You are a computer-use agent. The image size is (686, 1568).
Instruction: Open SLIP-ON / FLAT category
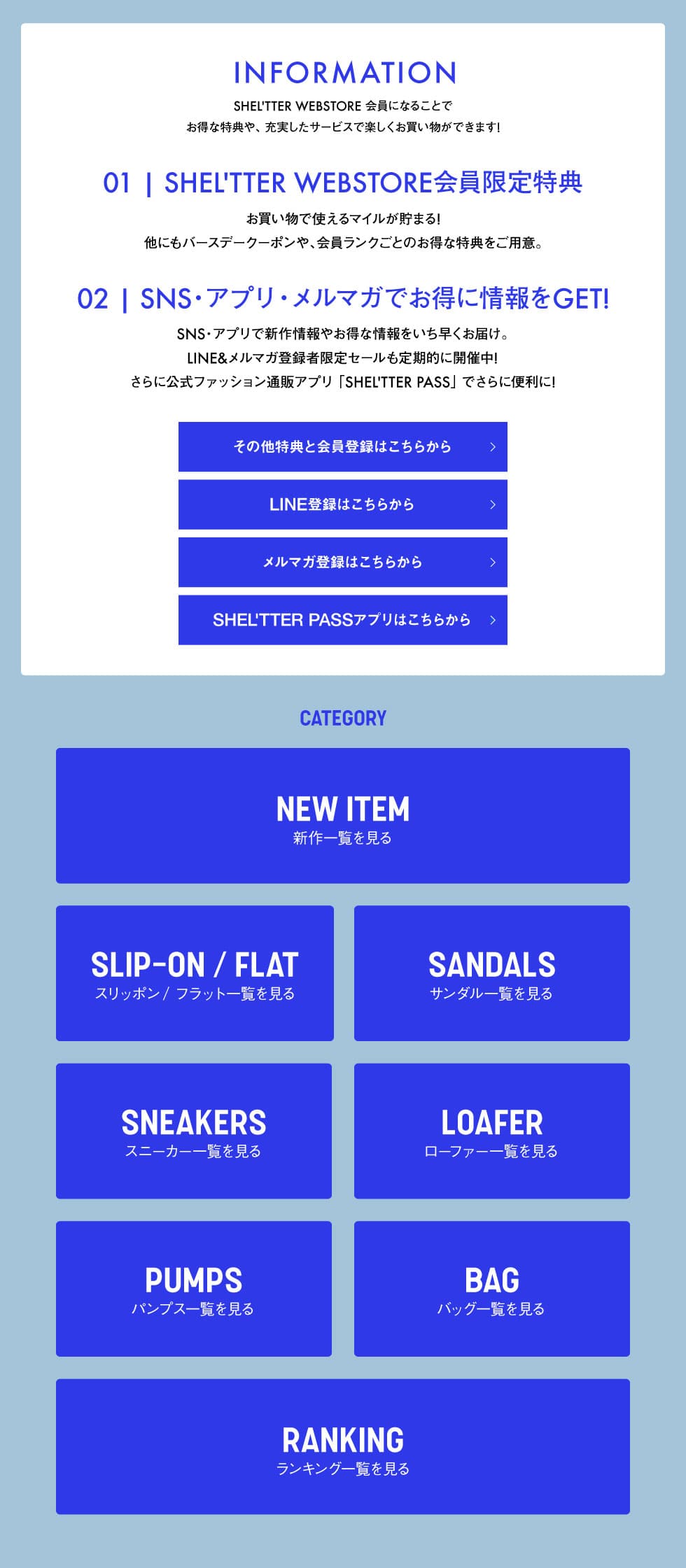(195, 973)
